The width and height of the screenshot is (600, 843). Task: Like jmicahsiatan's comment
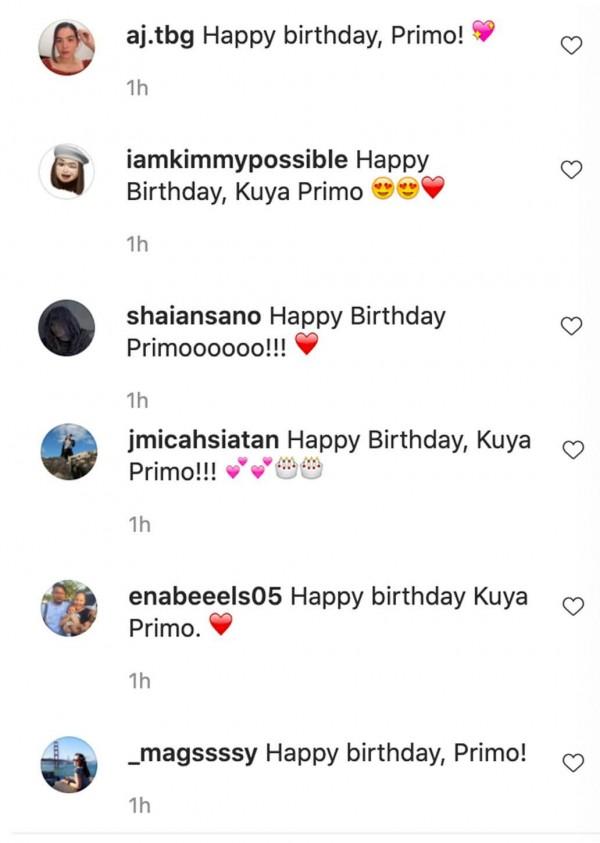point(572,450)
